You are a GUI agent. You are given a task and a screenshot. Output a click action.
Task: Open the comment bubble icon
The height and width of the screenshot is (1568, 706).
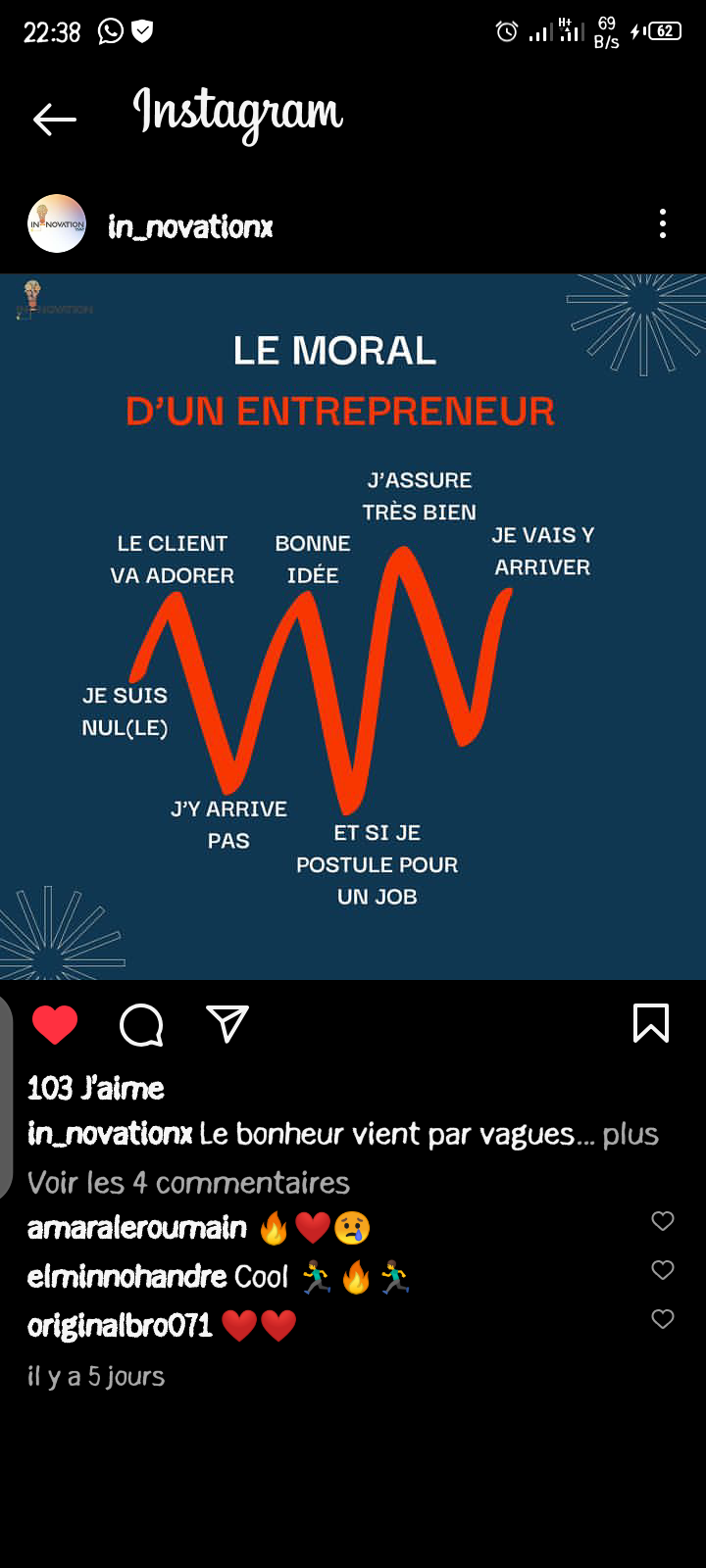[141, 1025]
